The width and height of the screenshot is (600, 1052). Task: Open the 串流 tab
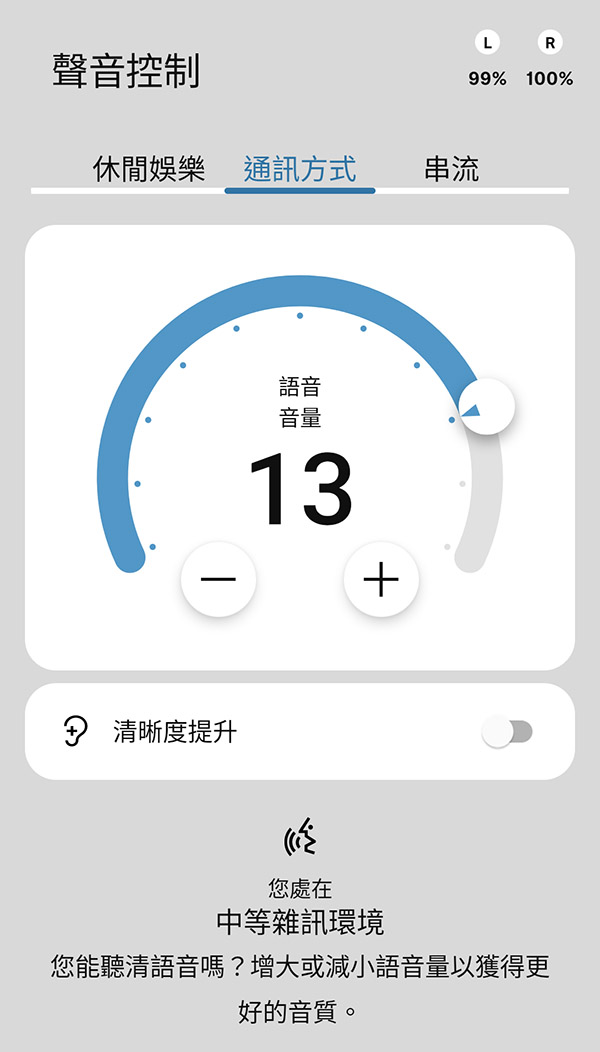[x=452, y=169]
